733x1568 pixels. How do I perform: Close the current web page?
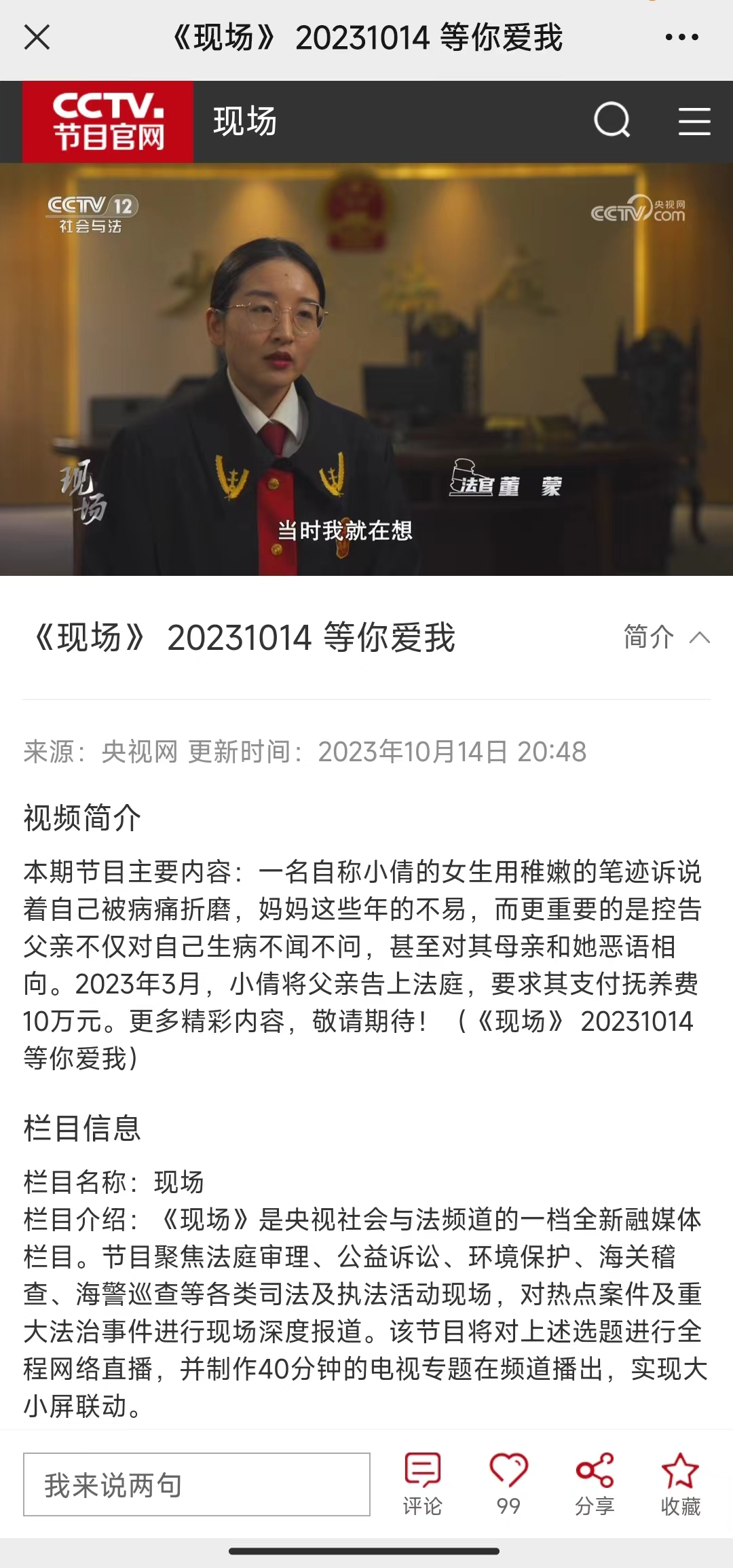[x=37, y=37]
